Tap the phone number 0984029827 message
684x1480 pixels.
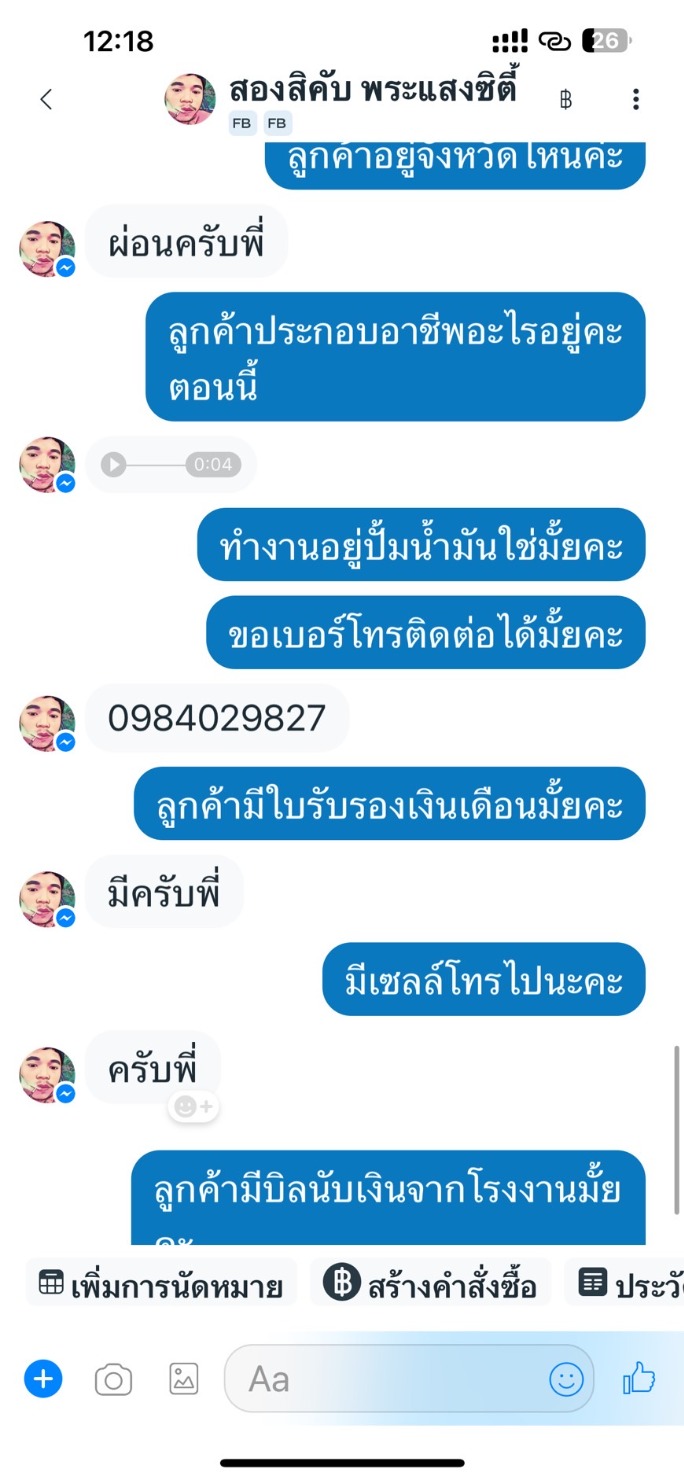217,718
